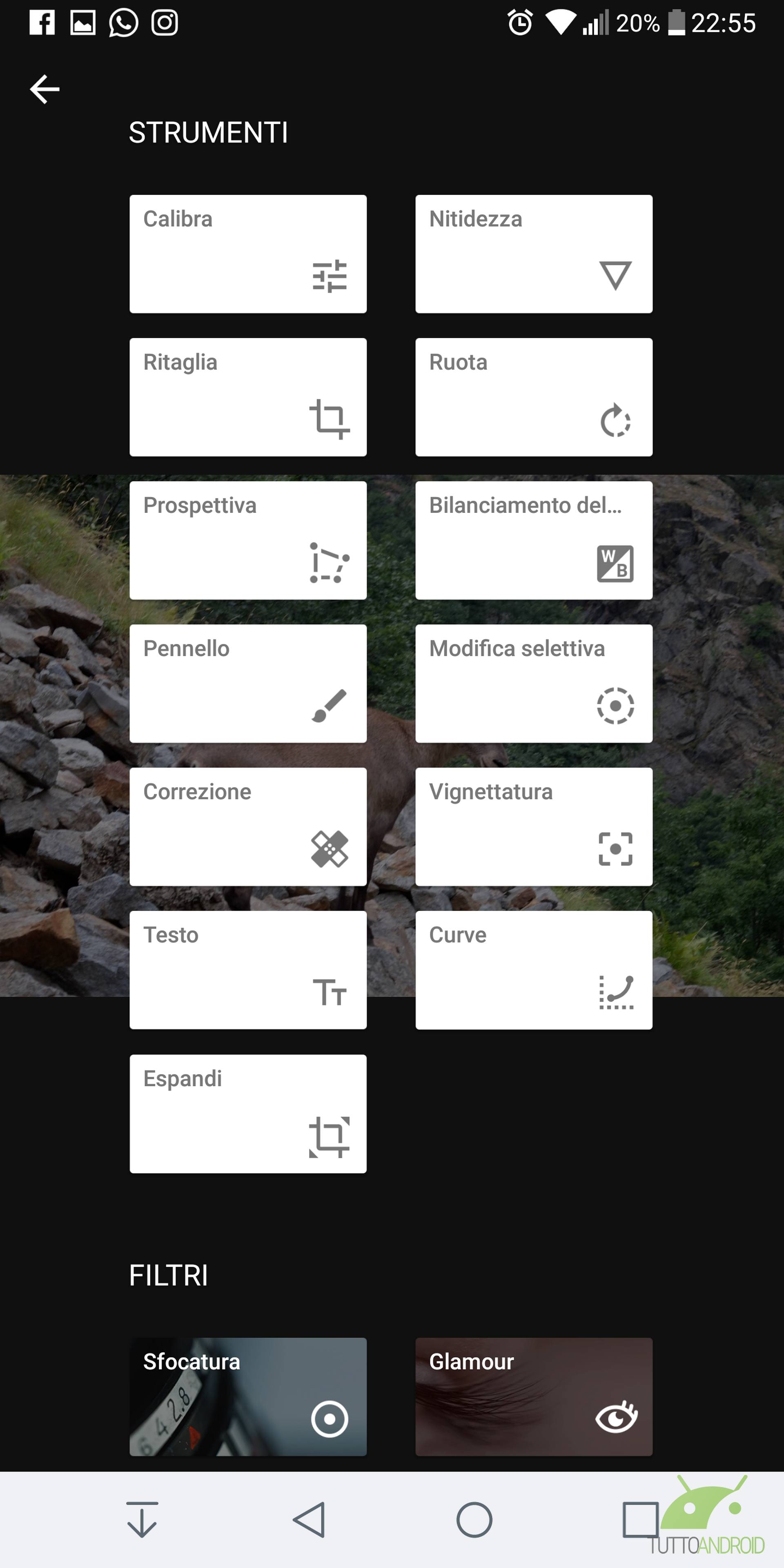The width and height of the screenshot is (784, 1568).
Task: Open the Curve tool
Action: pos(533,970)
